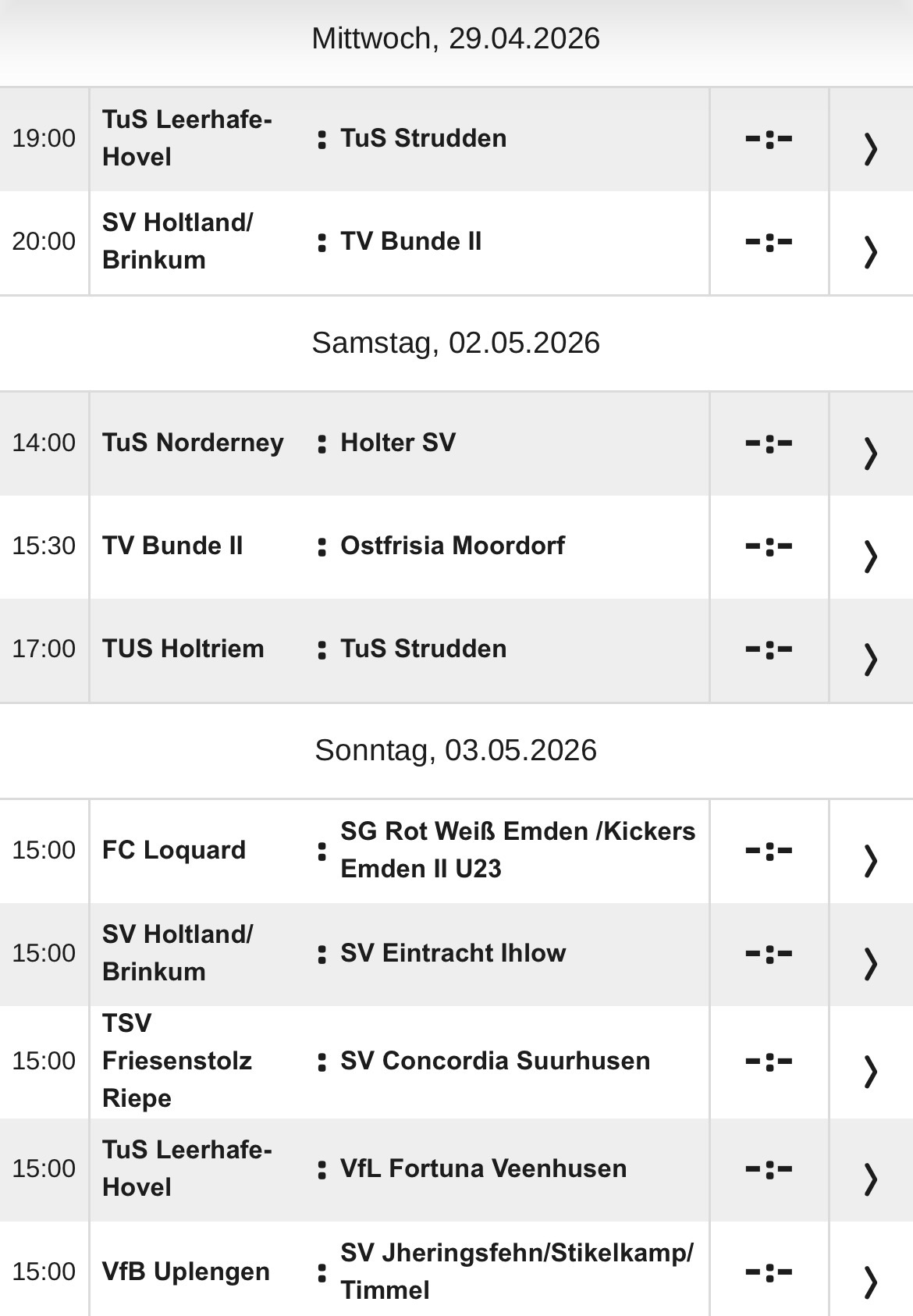View SV Holtland/Brinkum vs TV Bunde II details

(x=870, y=243)
